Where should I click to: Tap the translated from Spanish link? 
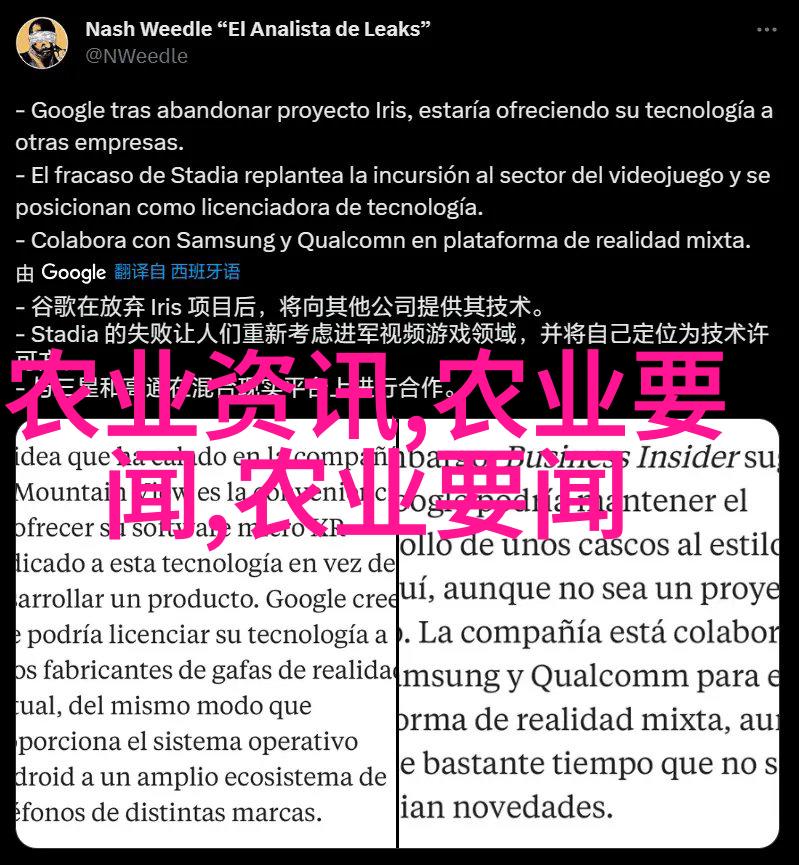(176, 271)
